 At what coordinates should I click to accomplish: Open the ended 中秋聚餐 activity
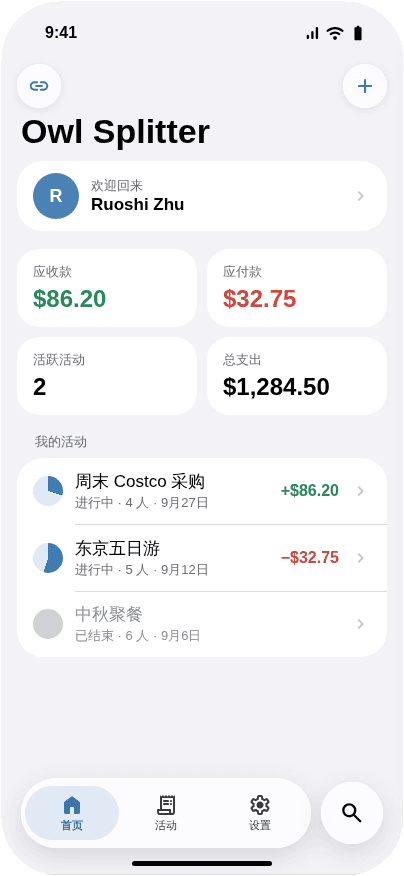tap(202, 624)
